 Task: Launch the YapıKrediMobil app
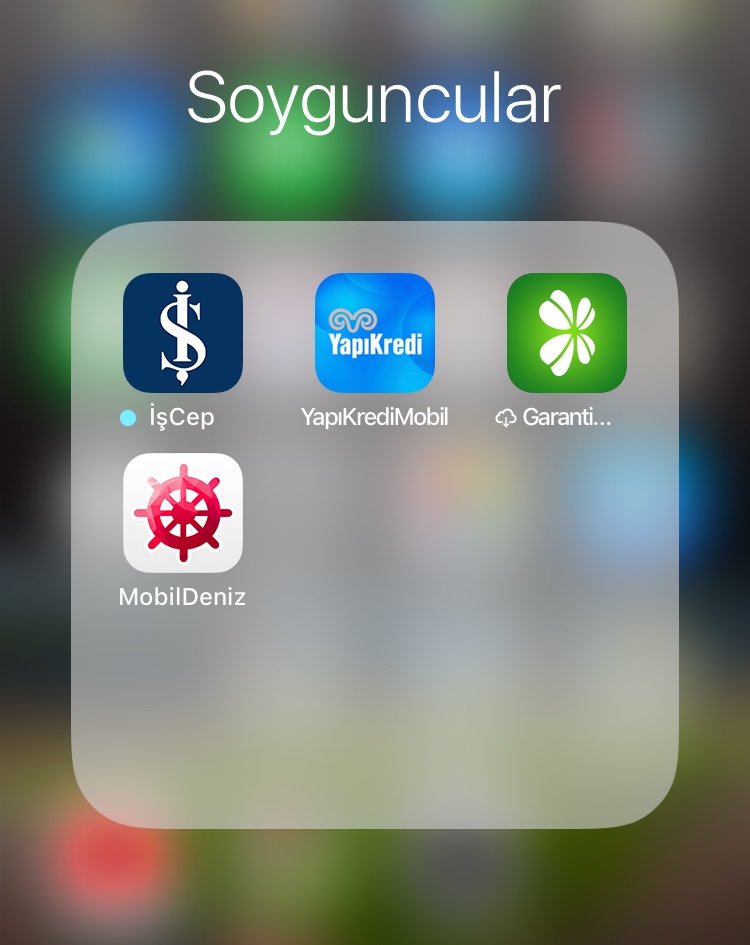(374, 333)
